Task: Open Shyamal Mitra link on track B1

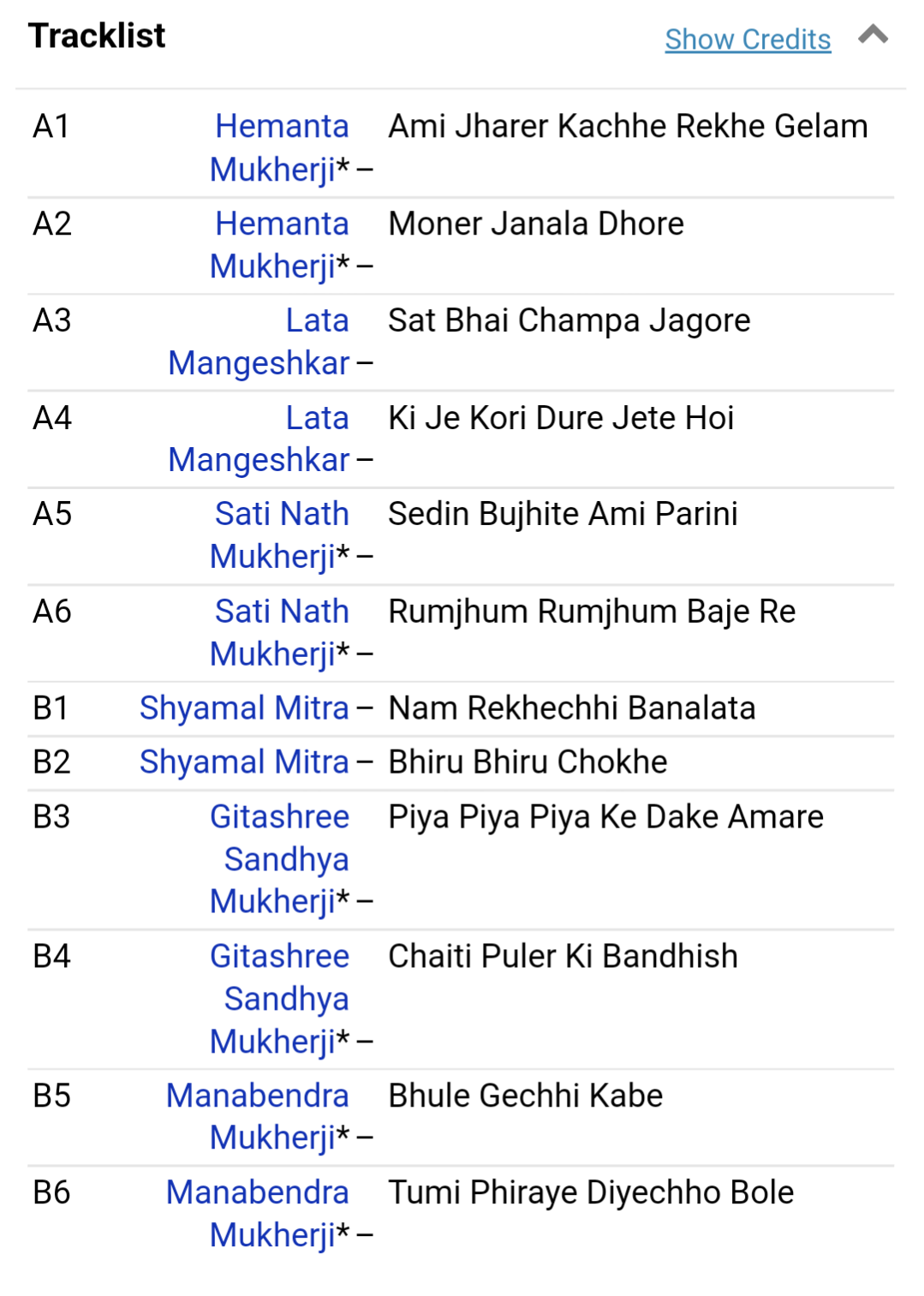Action: coord(244,709)
